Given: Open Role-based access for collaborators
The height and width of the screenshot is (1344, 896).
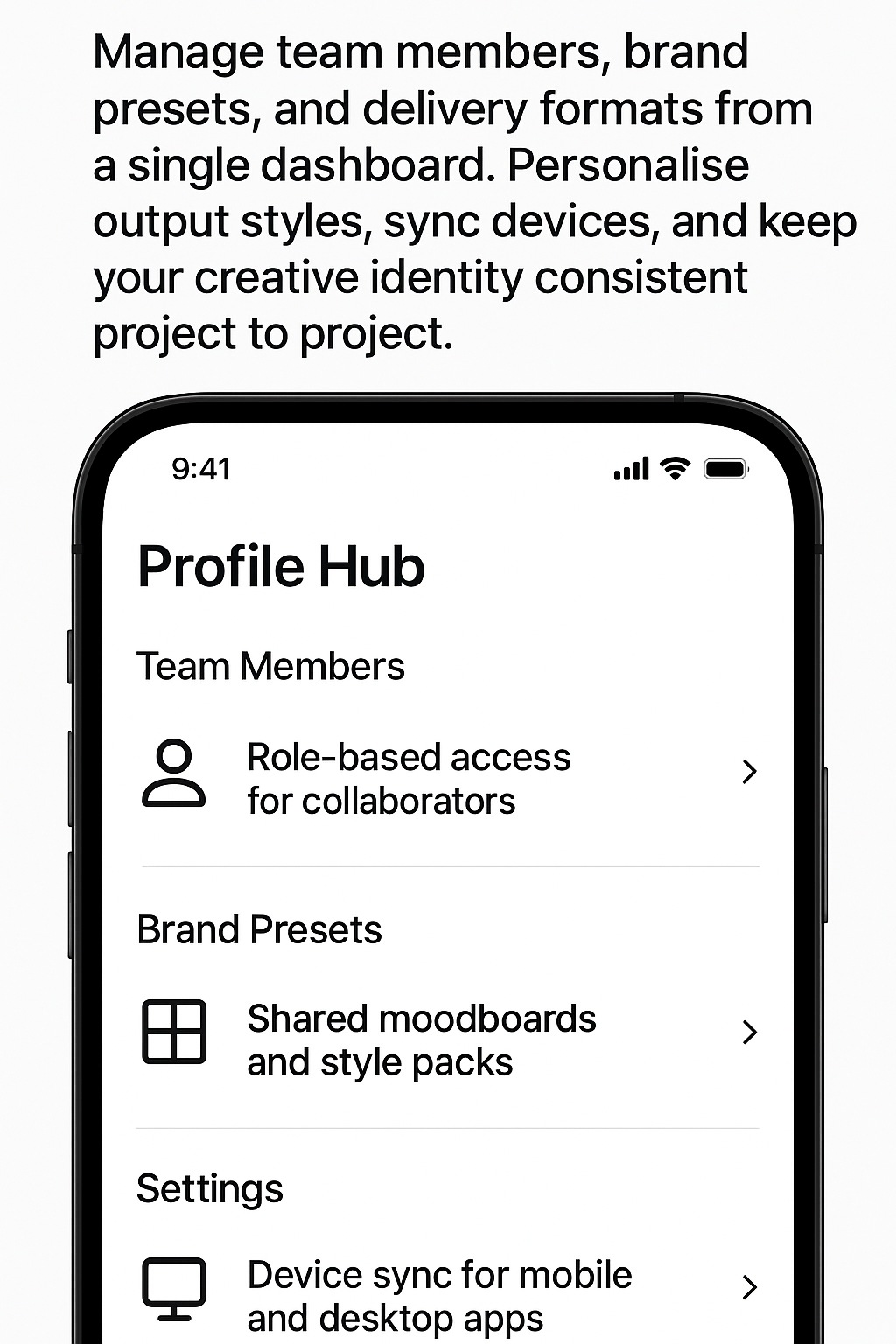Looking at the screenshot, I should 409,778.
